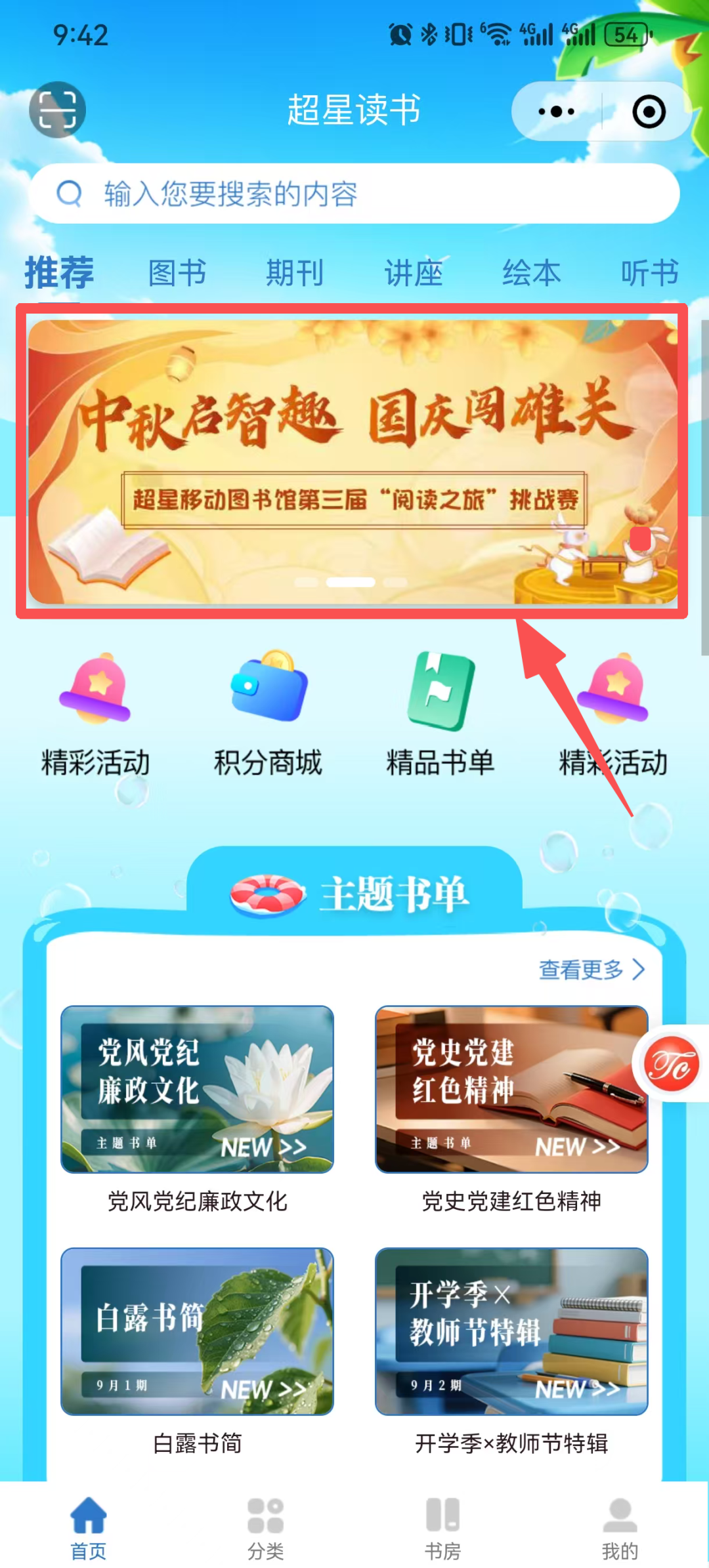This screenshot has height=1568, width=709.
Task: Open the 党史党建红色精神 book list
Action: (511, 1089)
